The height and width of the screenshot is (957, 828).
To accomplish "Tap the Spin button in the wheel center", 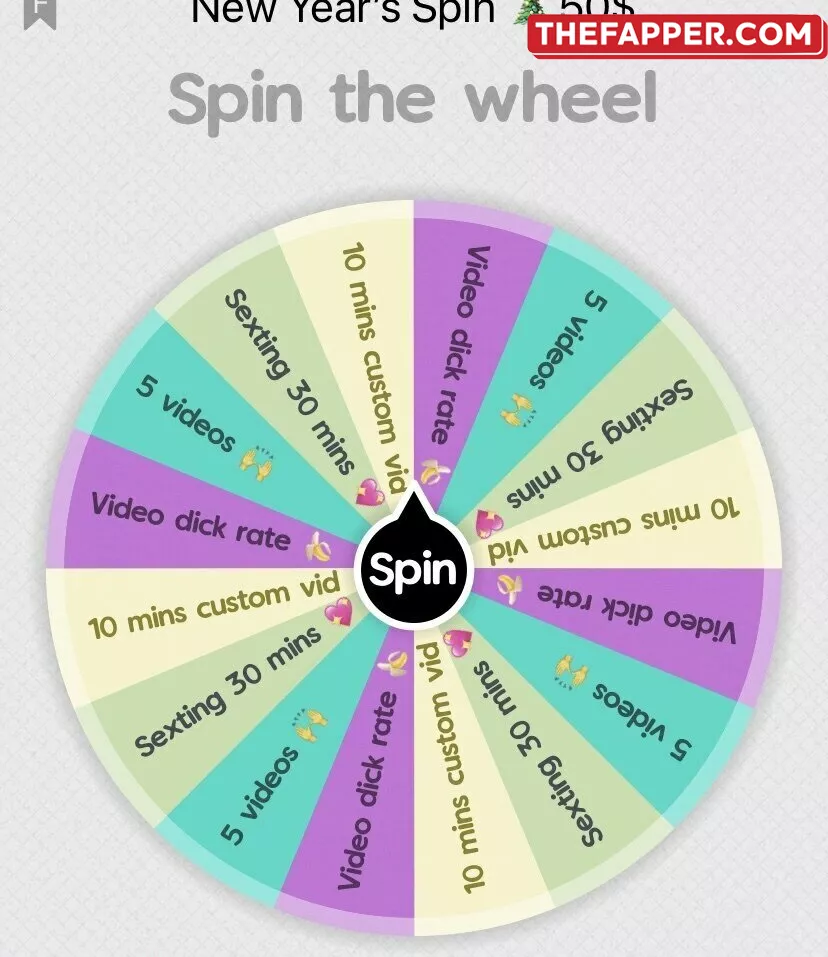I will pyautogui.click(x=414, y=570).
